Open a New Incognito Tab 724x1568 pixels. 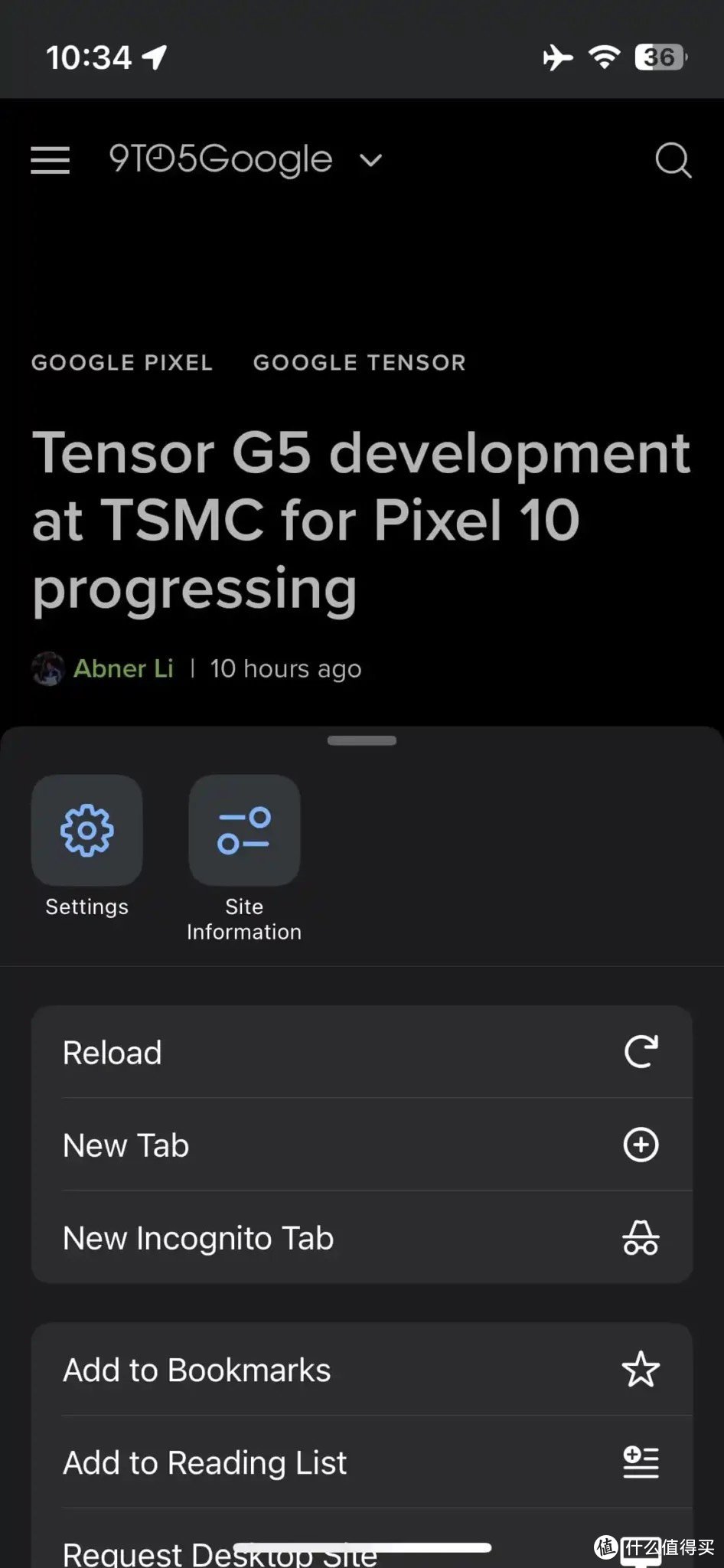point(361,1238)
